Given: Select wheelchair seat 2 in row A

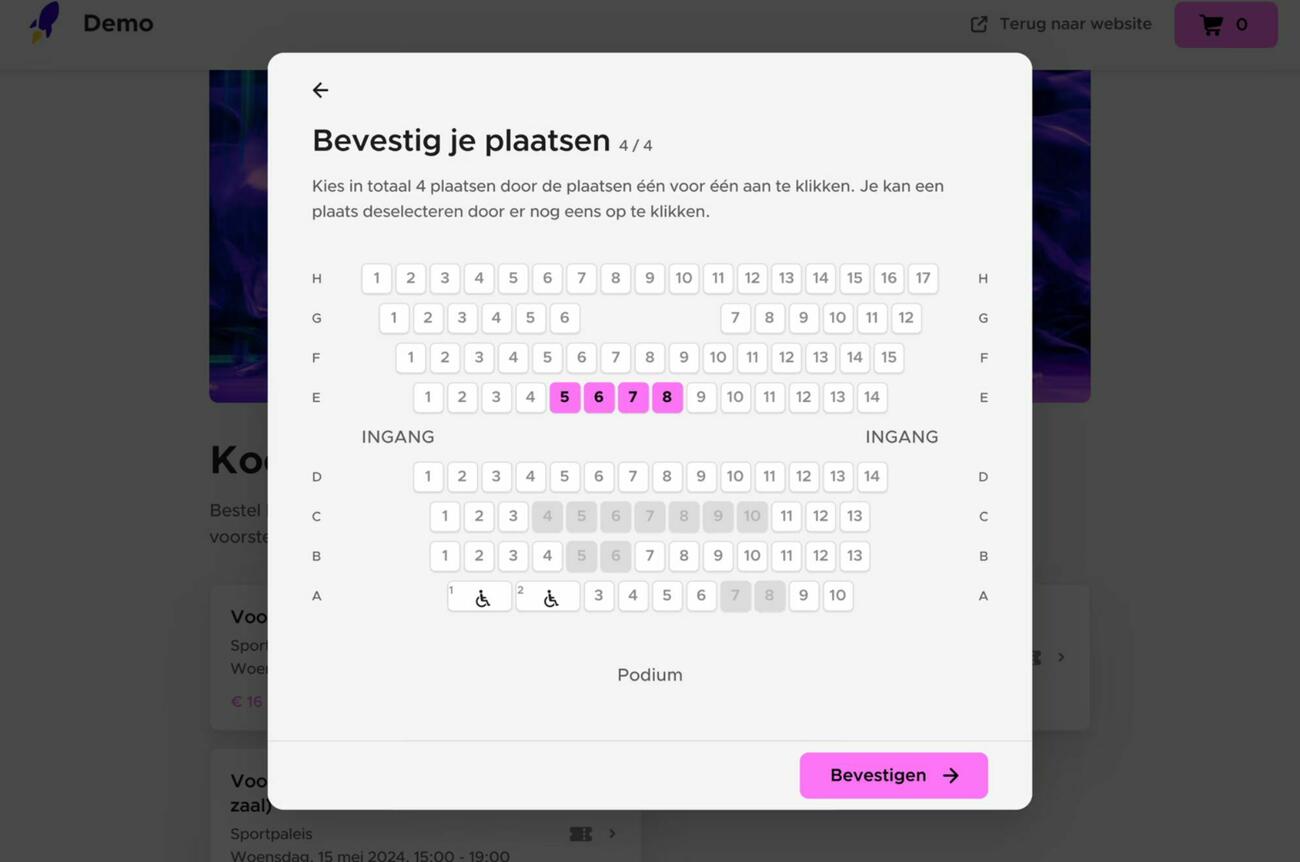Looking at the screenshot, I should [x=547, y=596].
